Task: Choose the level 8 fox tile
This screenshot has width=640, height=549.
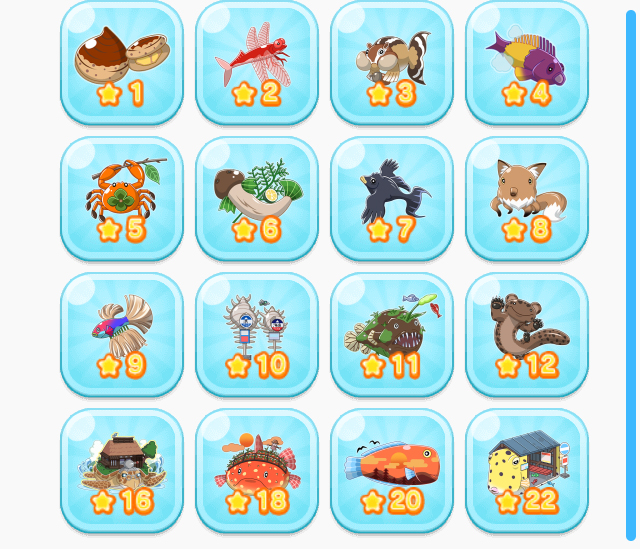Action: click(527, 199)
